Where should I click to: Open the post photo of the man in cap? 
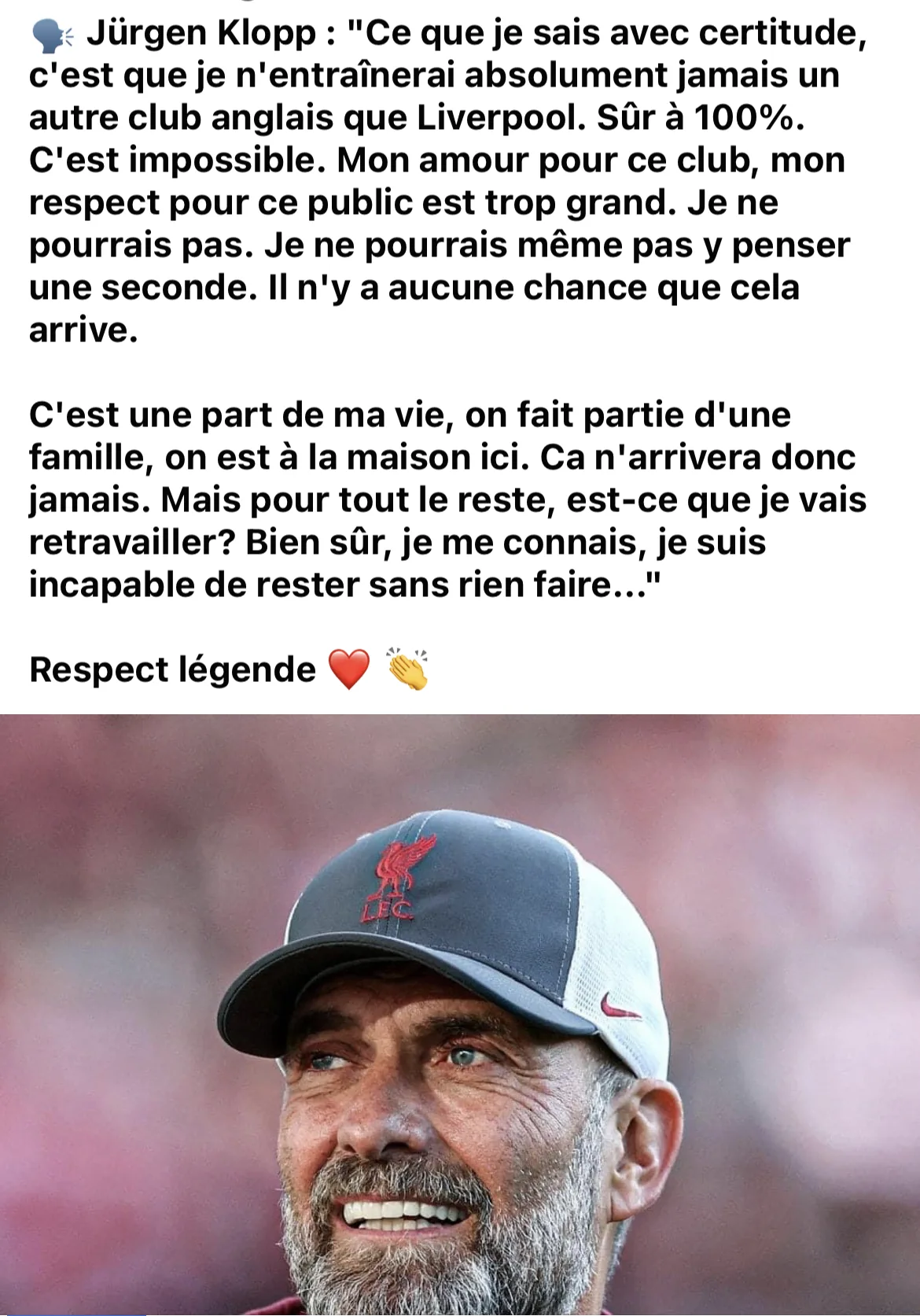pos(460,1015)
